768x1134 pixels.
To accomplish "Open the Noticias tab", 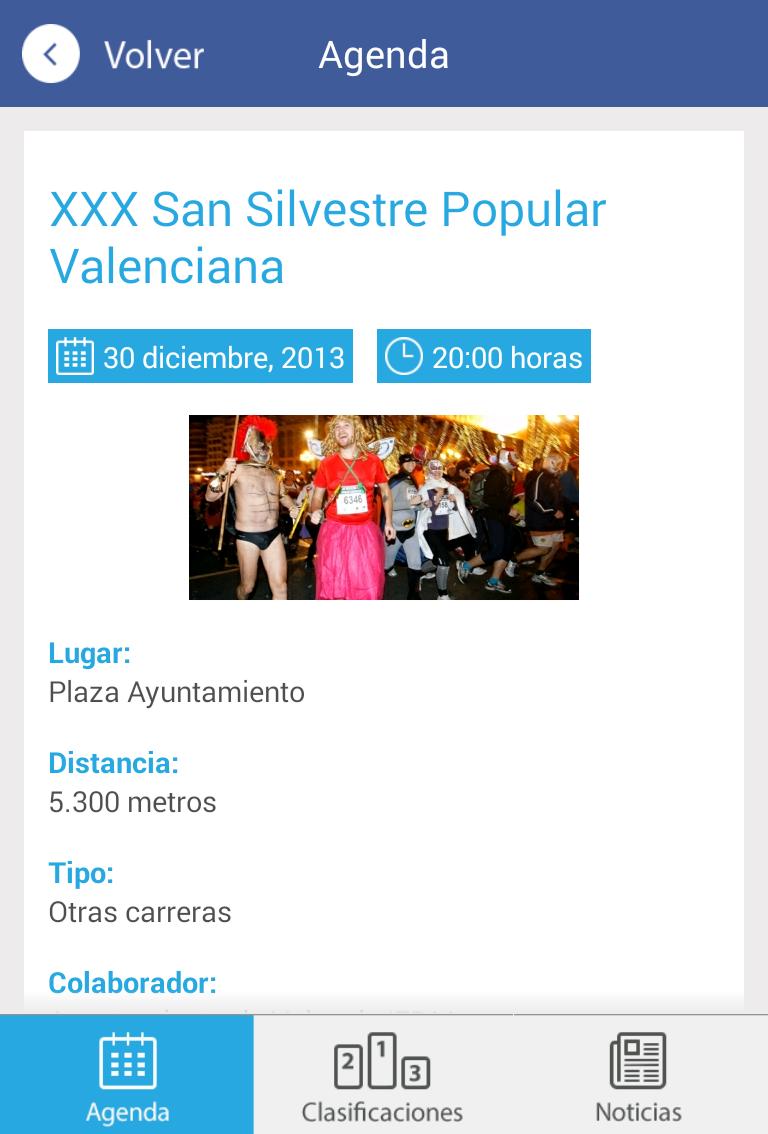I will [638, 1076].
